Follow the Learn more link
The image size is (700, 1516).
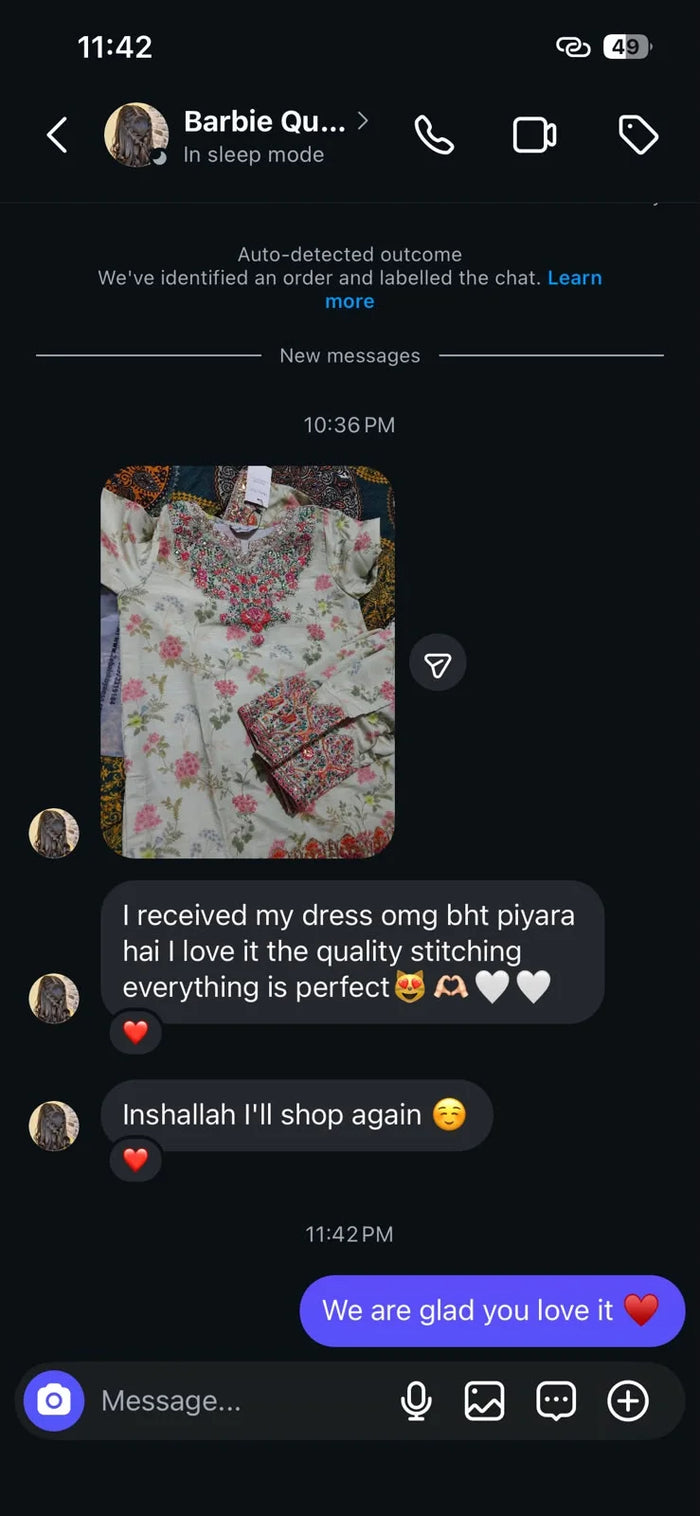coord(463,289)
